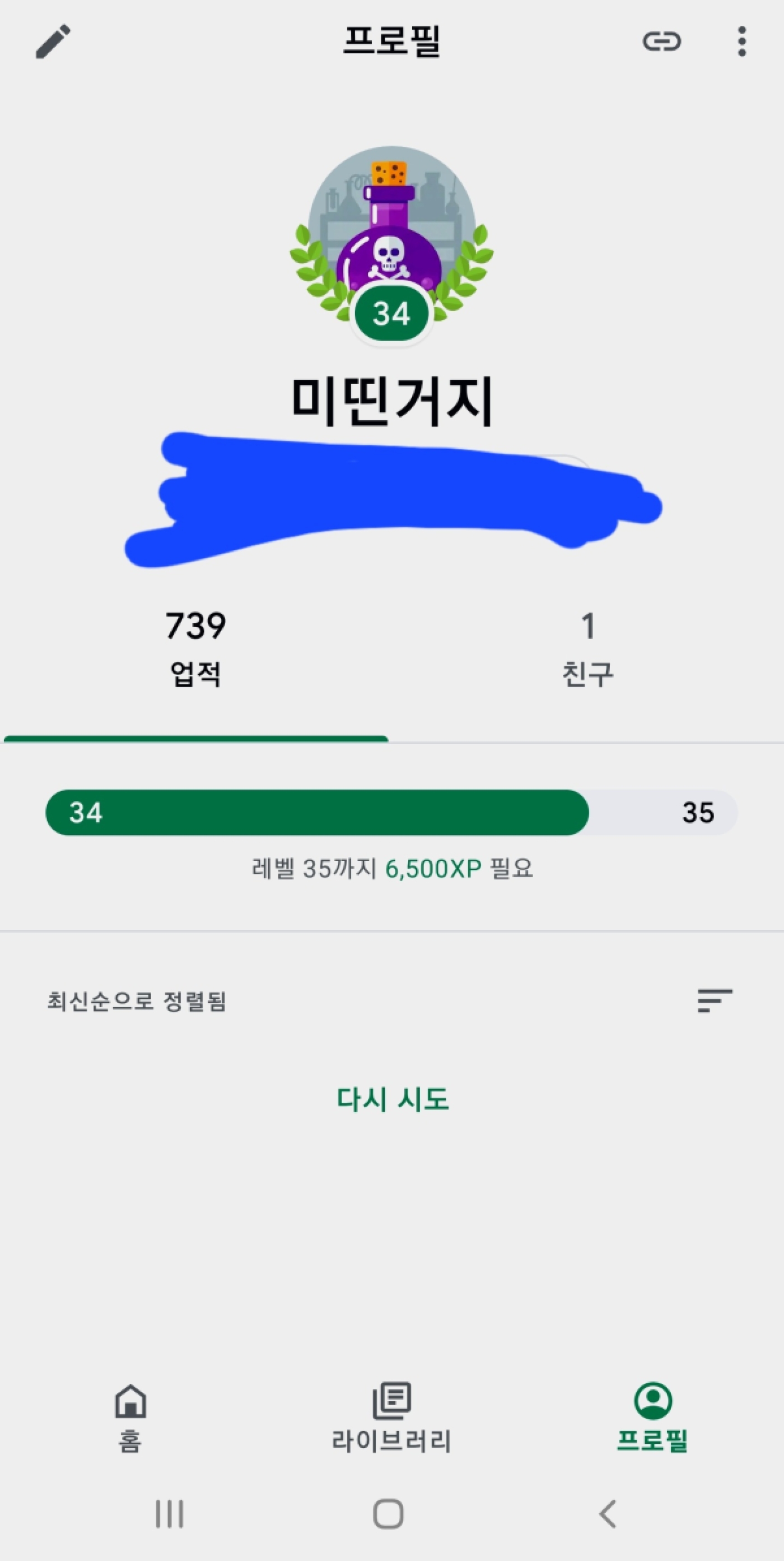Tap the pencil icon to edit profile
Viewport: 784px width, 1561px height.
coord(53,42)
